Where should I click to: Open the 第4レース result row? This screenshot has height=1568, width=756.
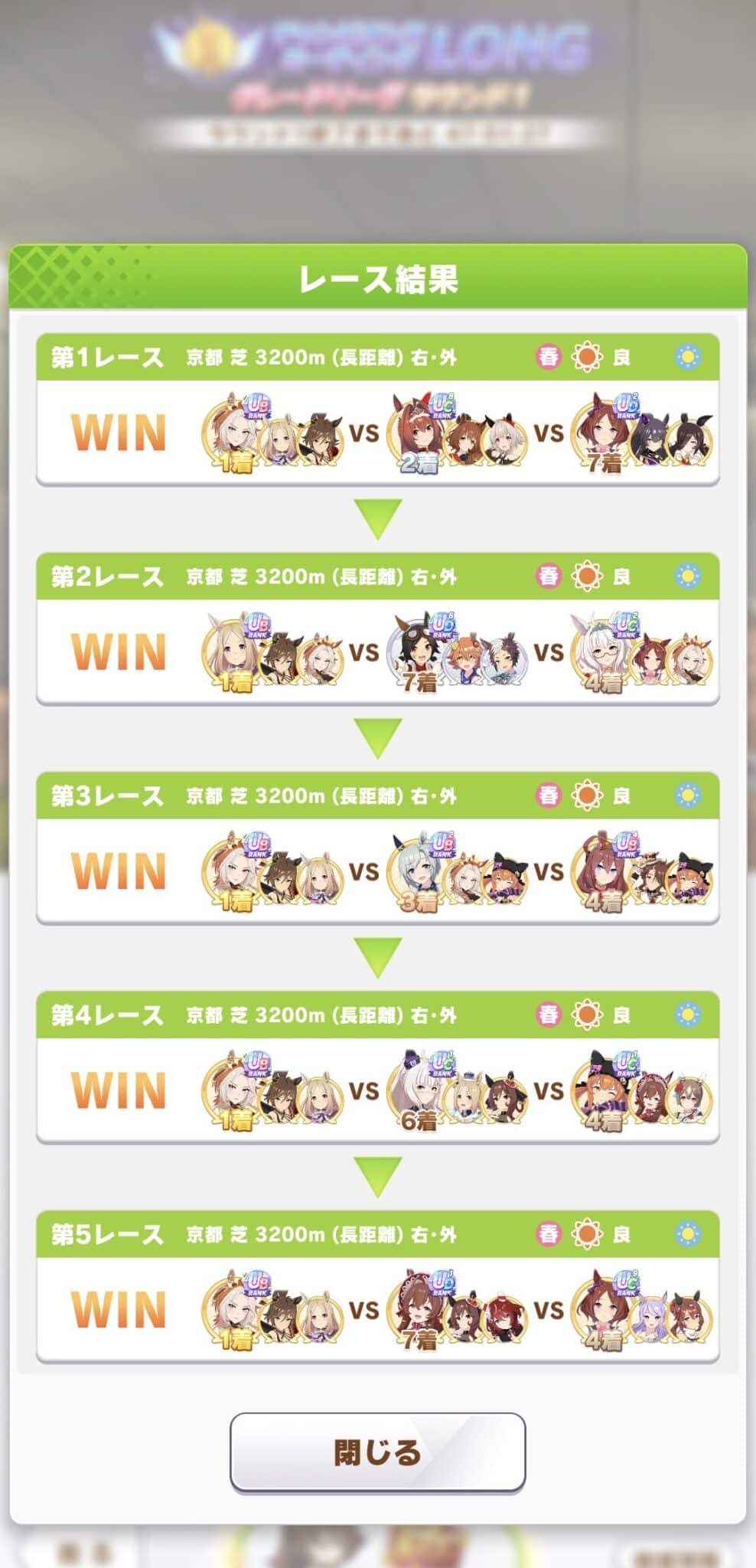point(377,1067)
